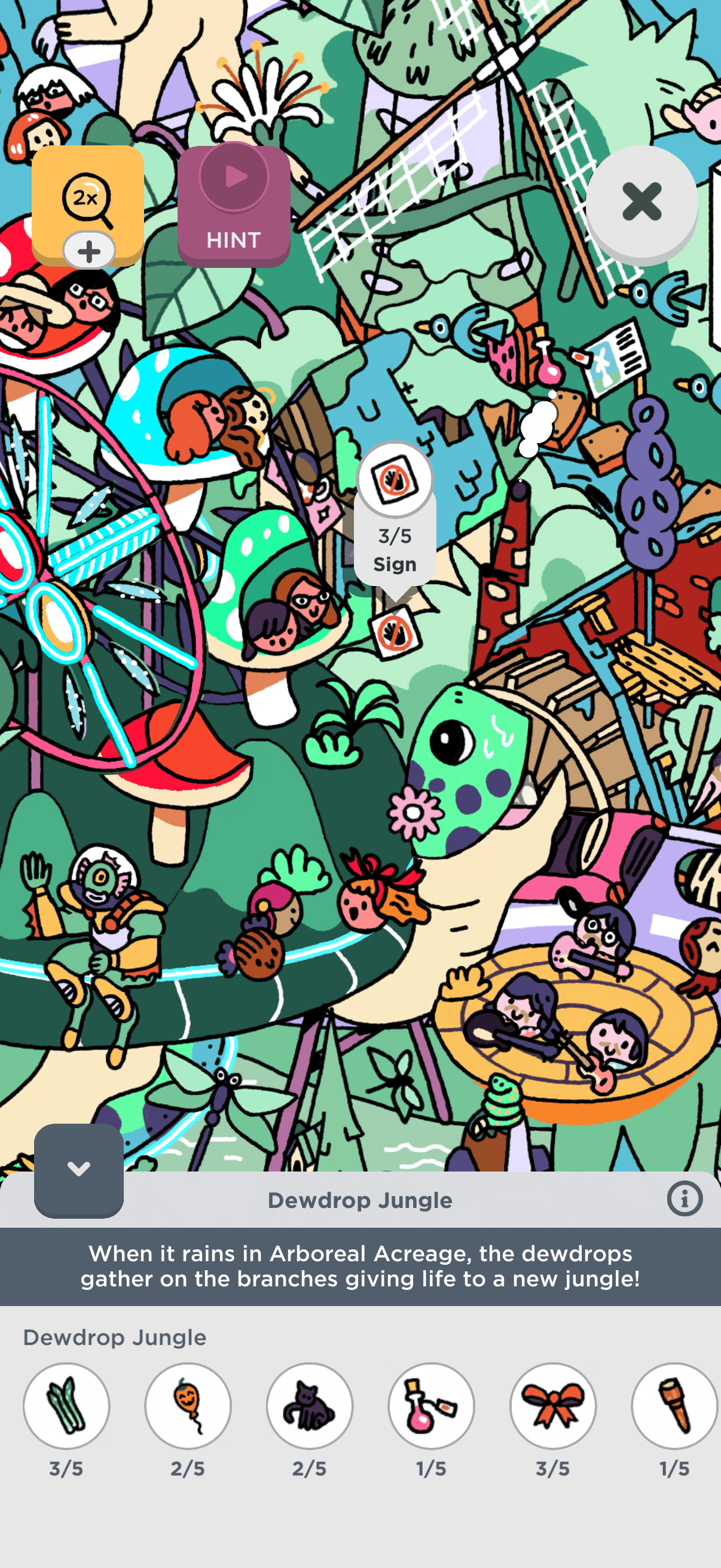Image resolution: width=721 pixels, height=1568 pixels.
Task: Select the asparagus item at 3/5
Action: pyautogui.click(x=66, y=1405)
